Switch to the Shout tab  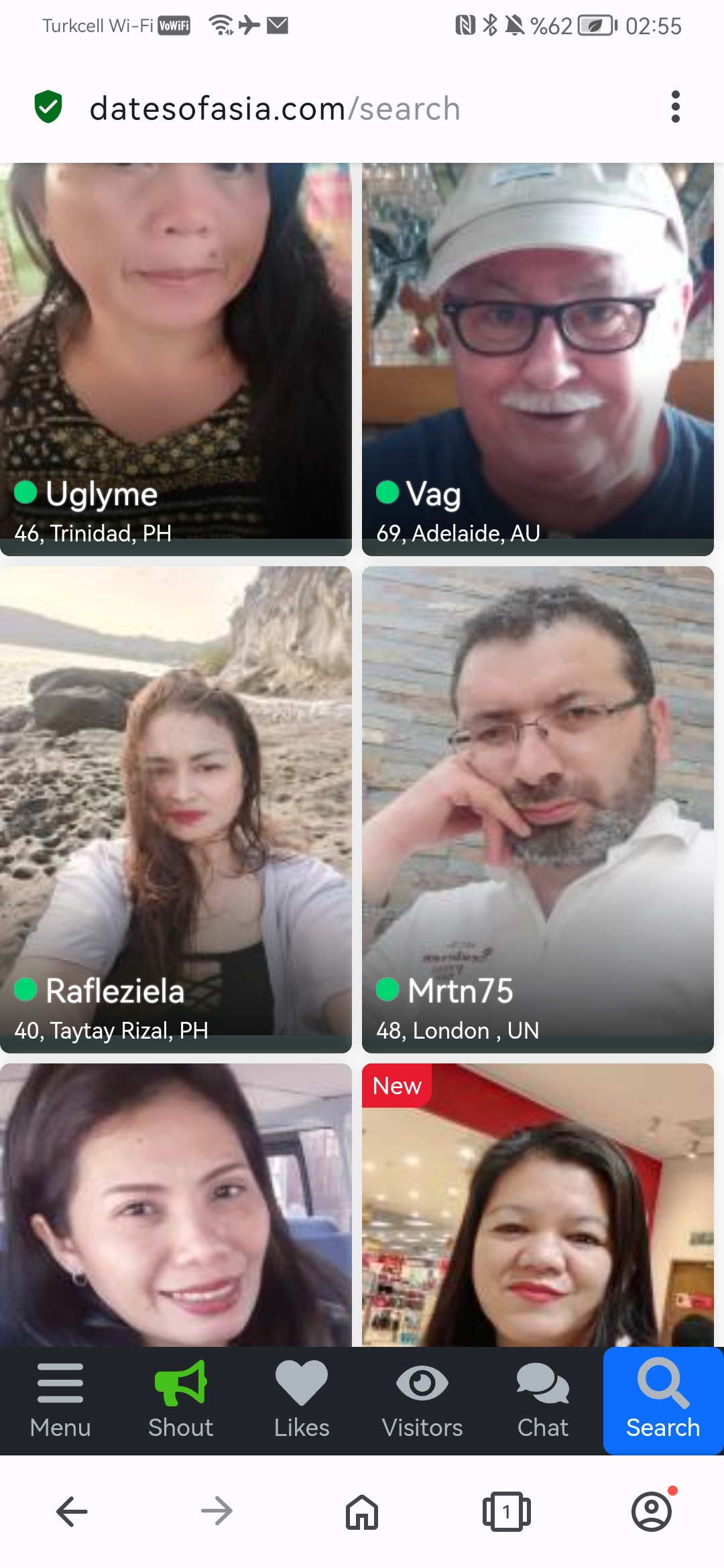coord(181,1400)
